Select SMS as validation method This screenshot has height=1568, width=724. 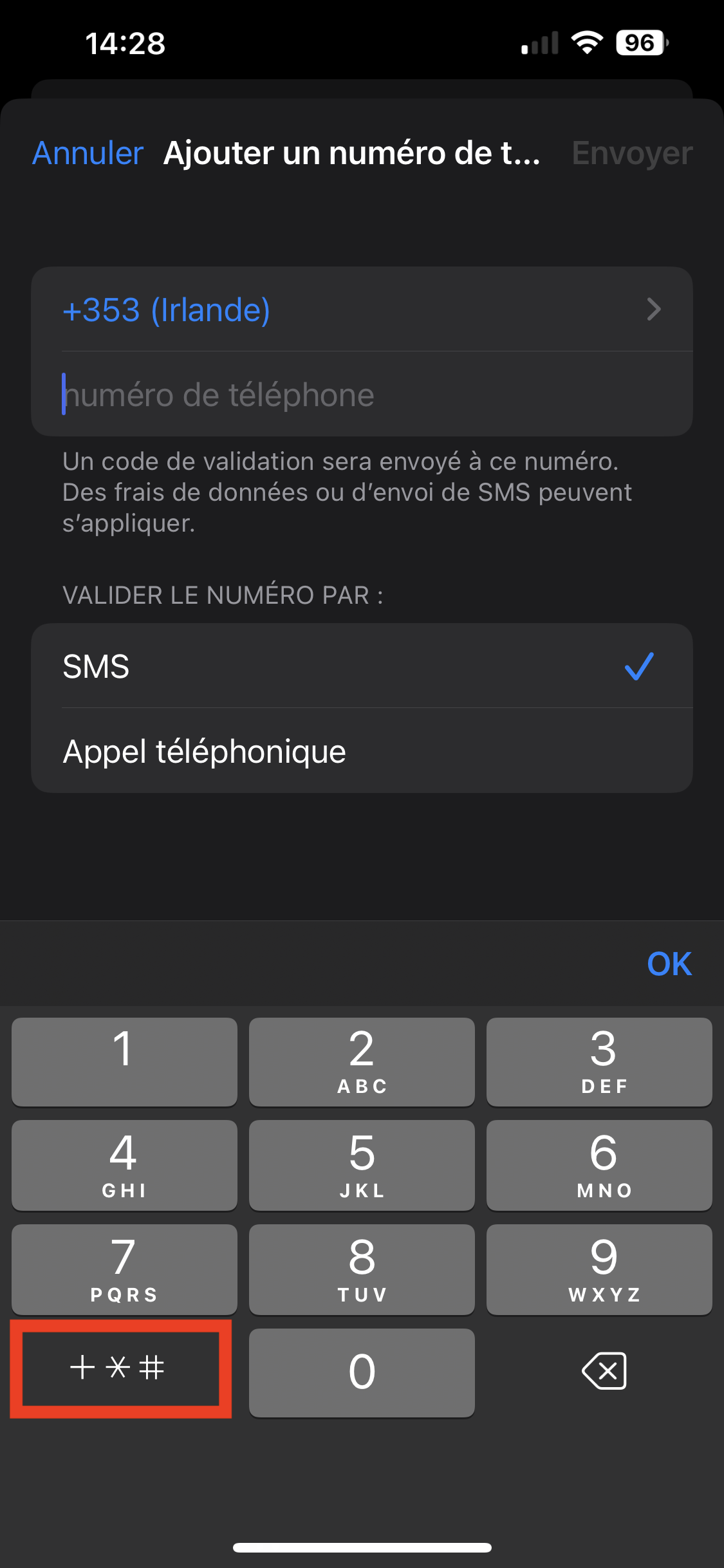362,666
